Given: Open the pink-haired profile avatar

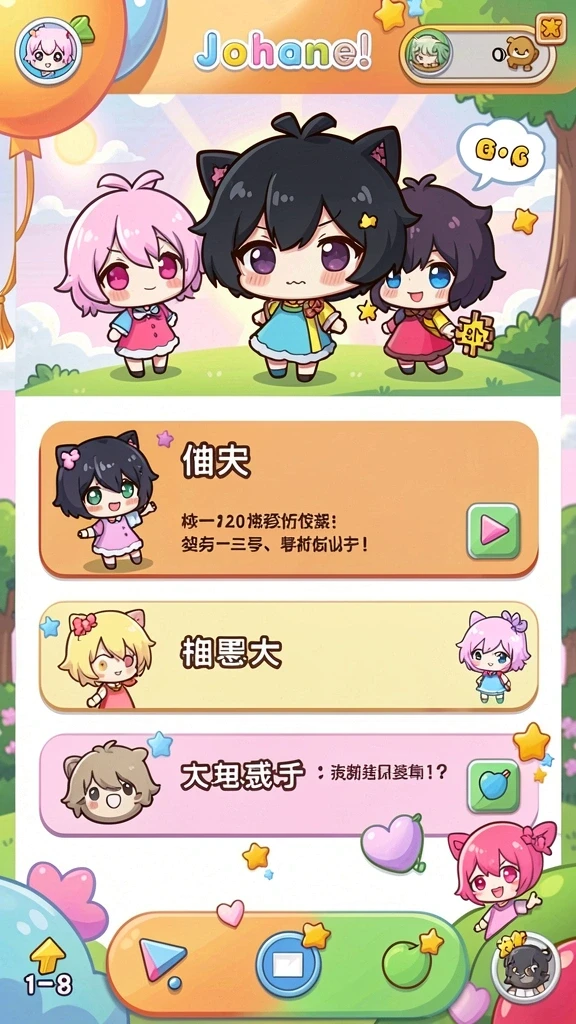Looking at the screenshot, I should click(48, 51).
